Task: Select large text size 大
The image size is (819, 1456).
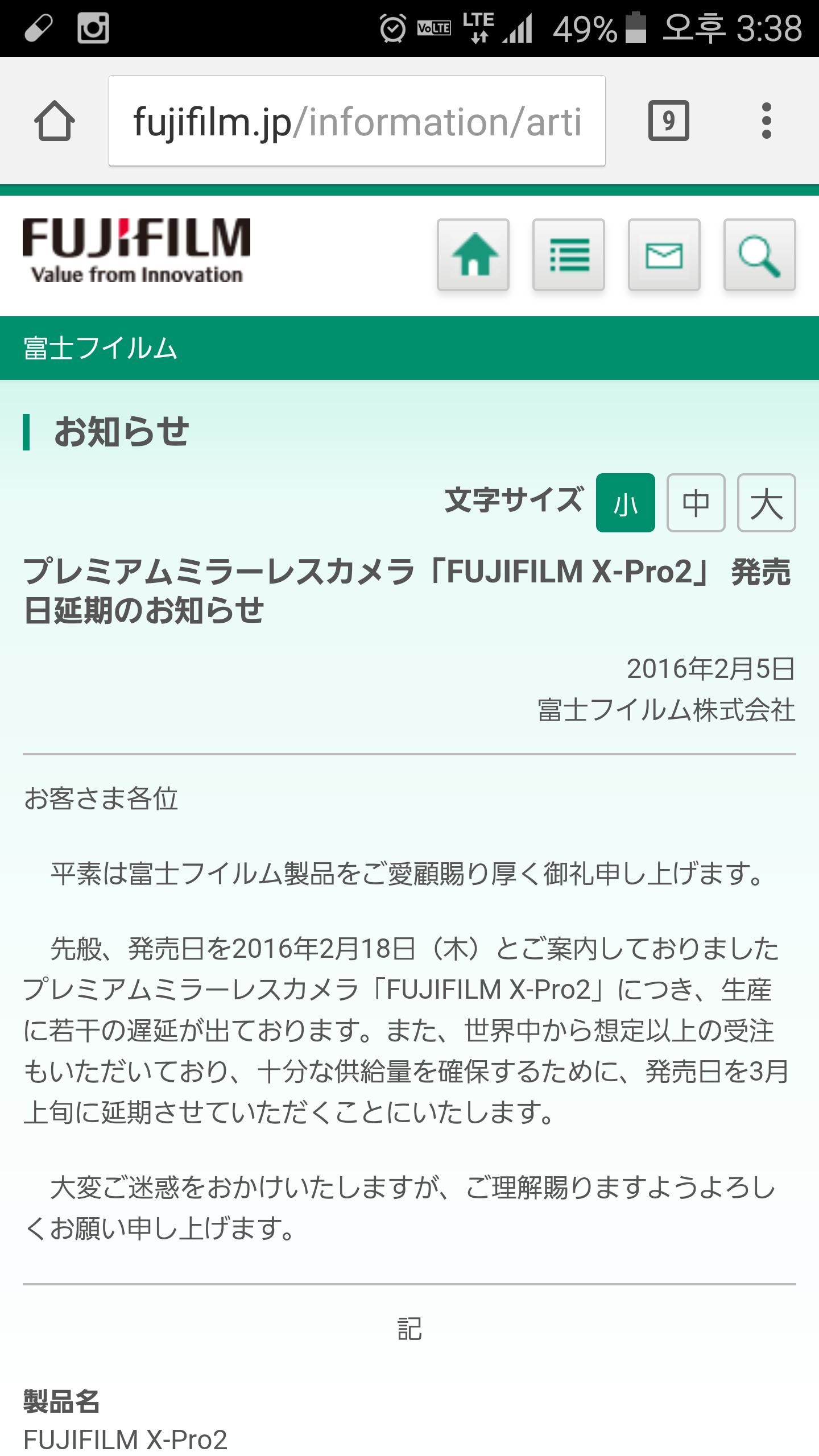Action: pos(766,503)
